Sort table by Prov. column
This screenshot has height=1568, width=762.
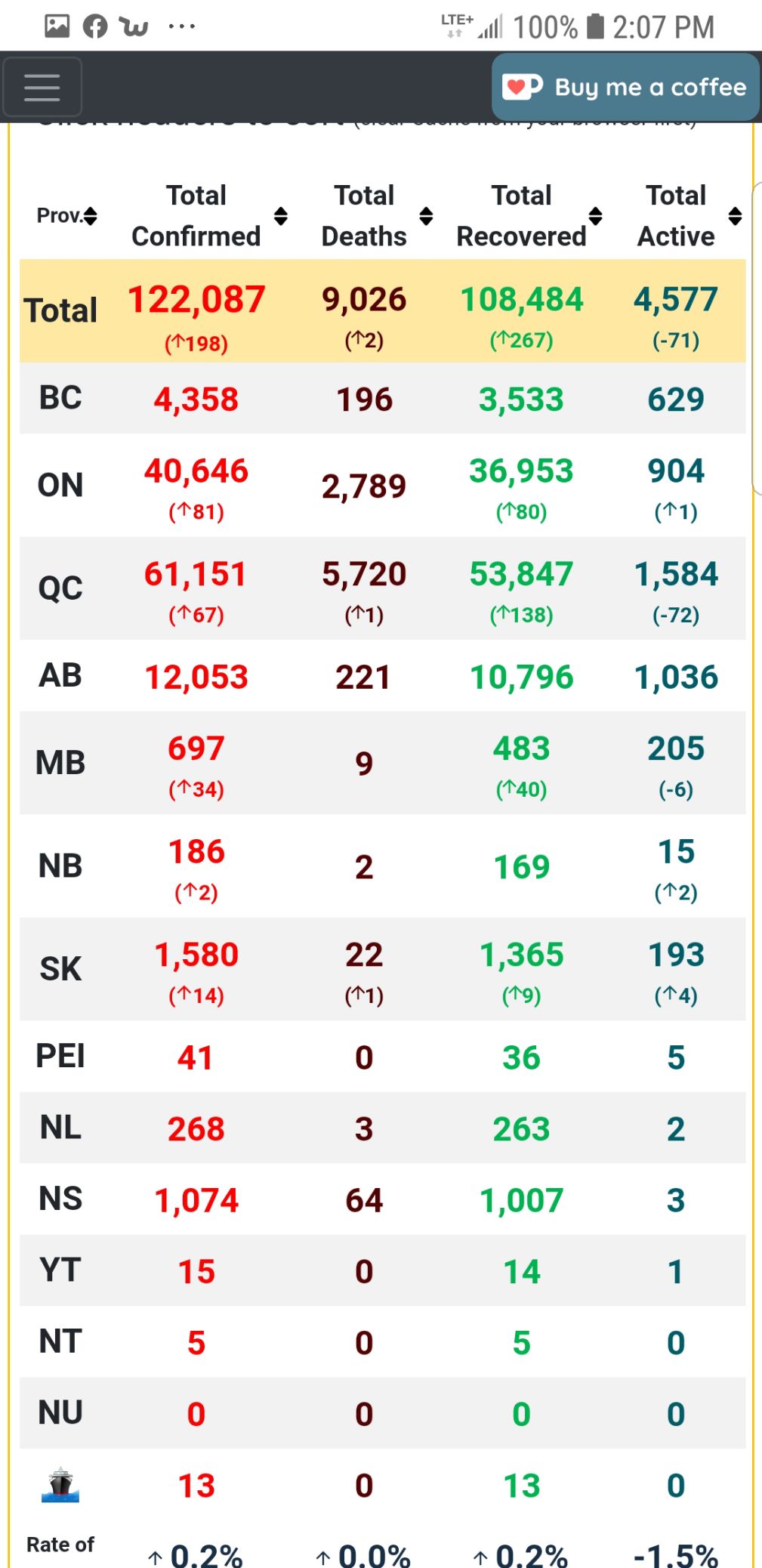pos(66,216)
